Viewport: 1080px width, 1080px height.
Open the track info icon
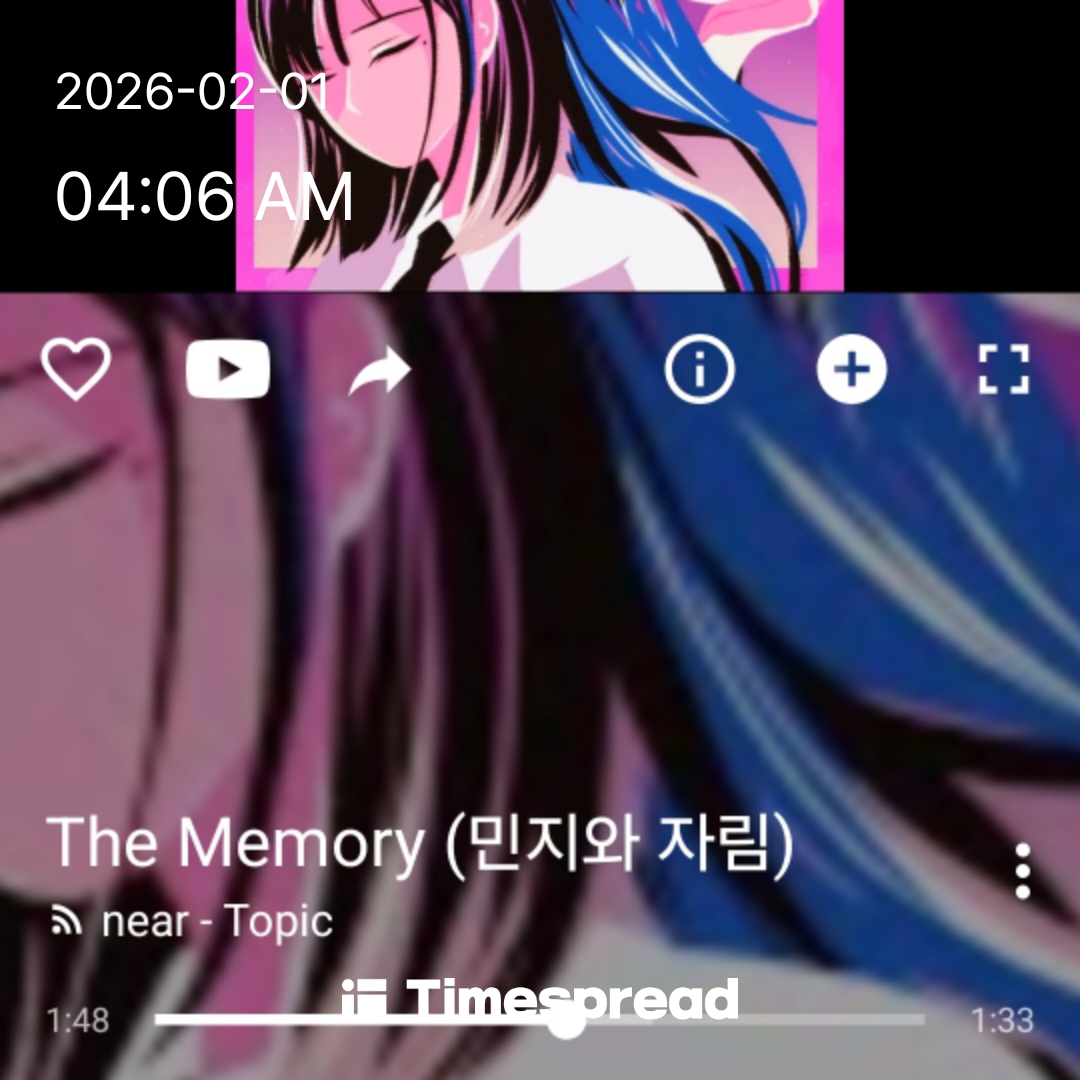(699, 370)
